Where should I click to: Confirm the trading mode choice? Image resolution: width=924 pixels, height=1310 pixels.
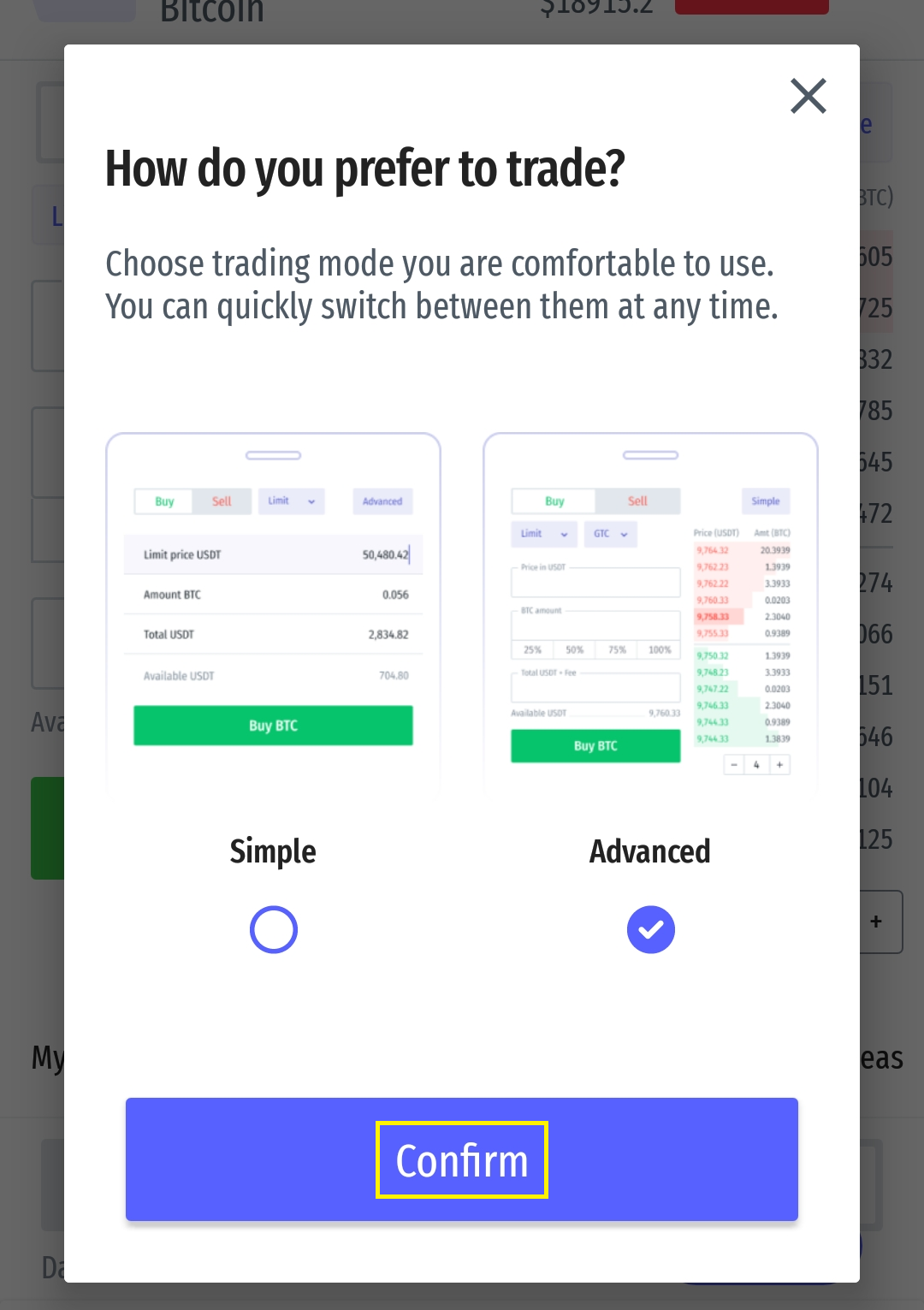click(x=462, y=1159)
